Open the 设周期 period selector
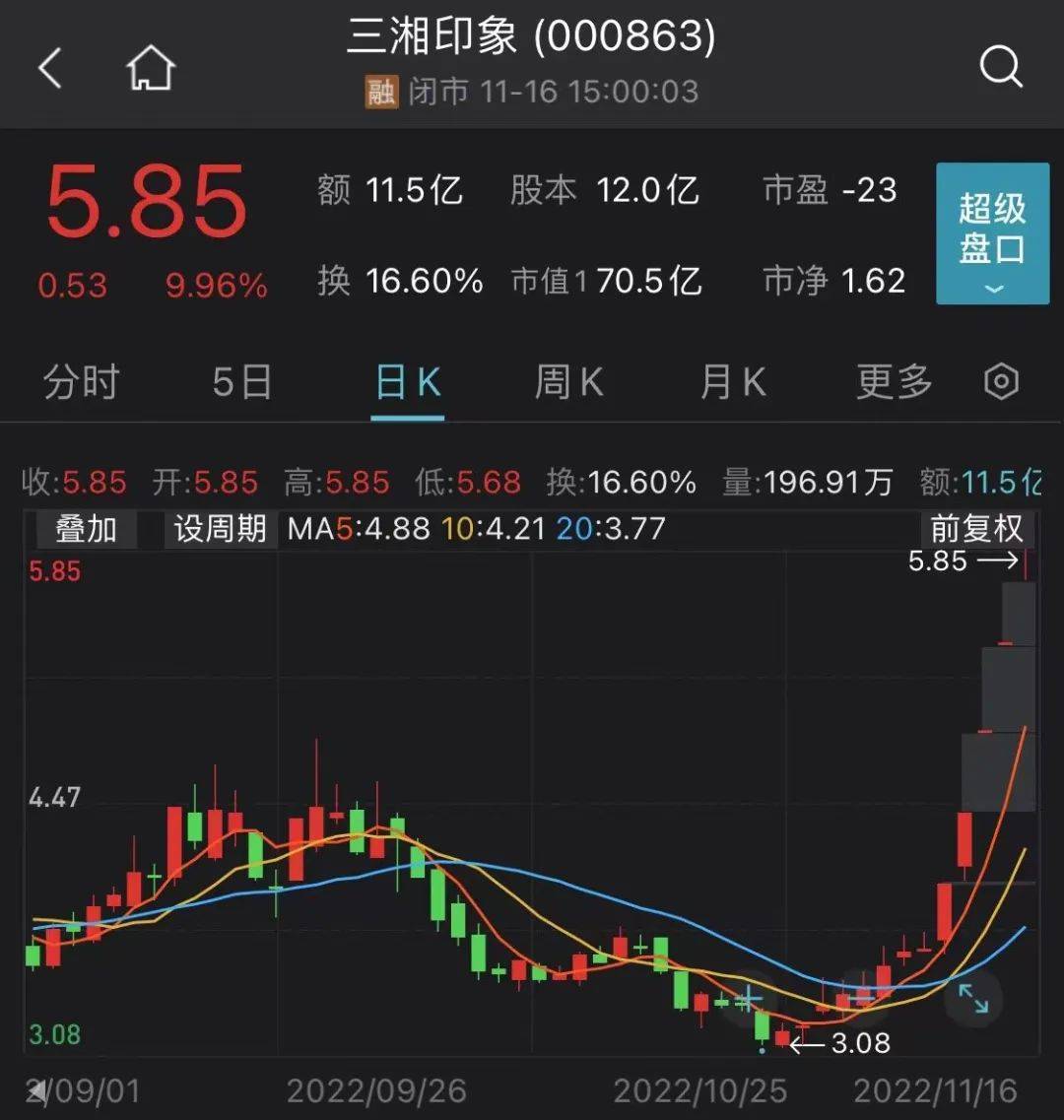The image size is (1064, 1120). coord(219,529)
